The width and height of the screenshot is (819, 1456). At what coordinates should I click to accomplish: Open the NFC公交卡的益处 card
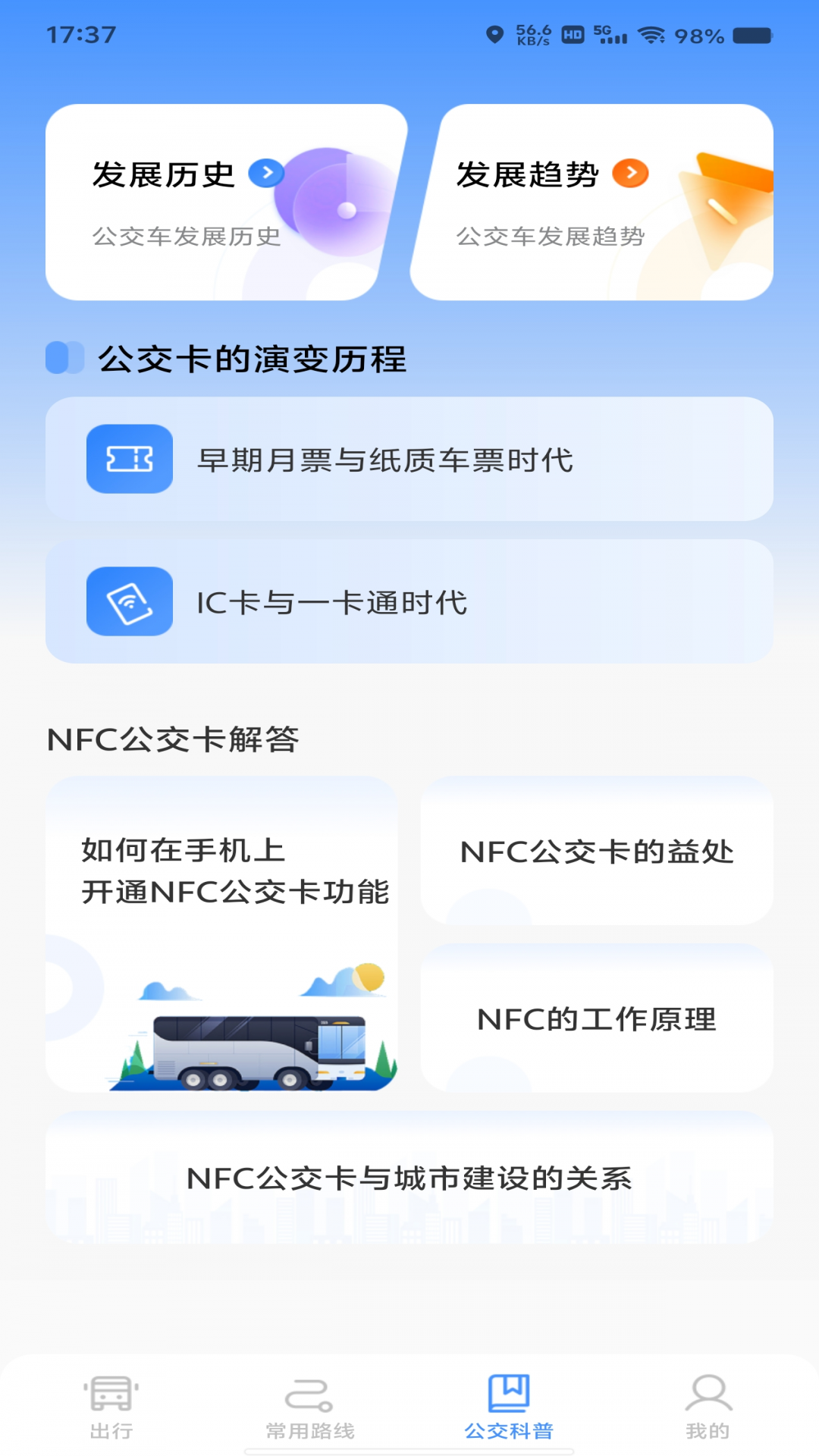point(598,852)
